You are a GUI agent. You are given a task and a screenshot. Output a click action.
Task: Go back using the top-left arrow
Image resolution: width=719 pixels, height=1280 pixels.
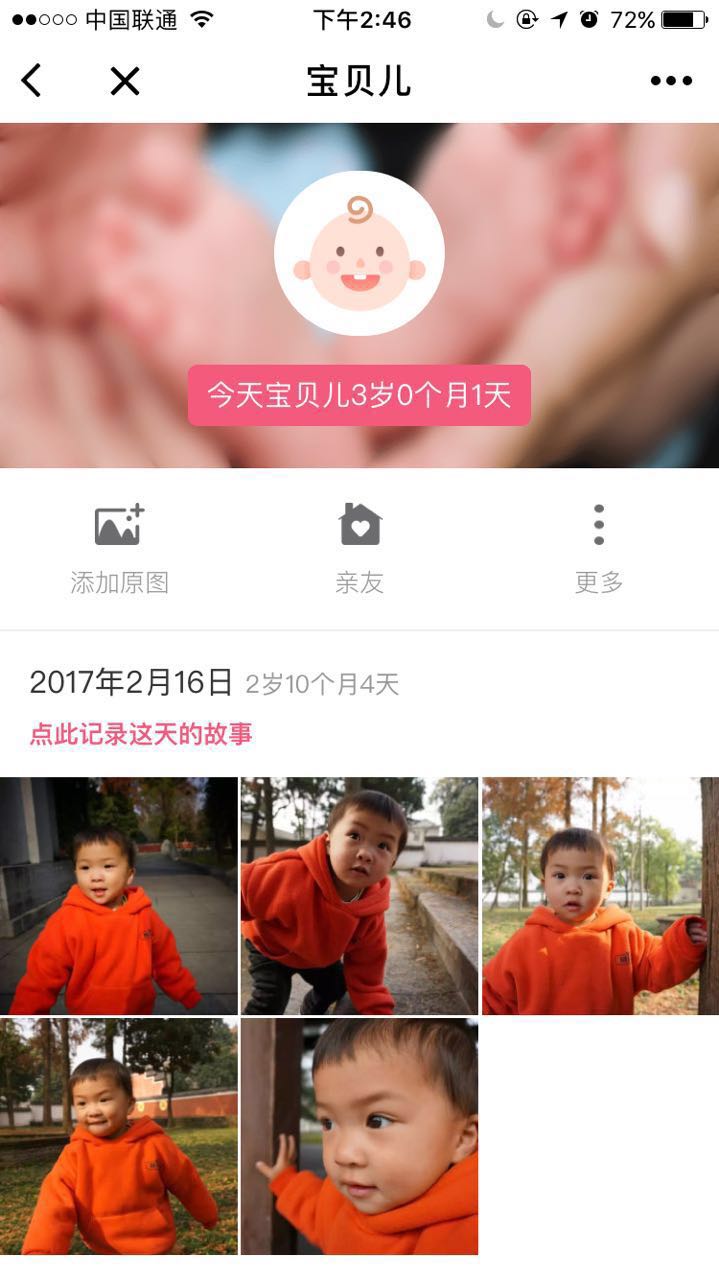point(32,81)
